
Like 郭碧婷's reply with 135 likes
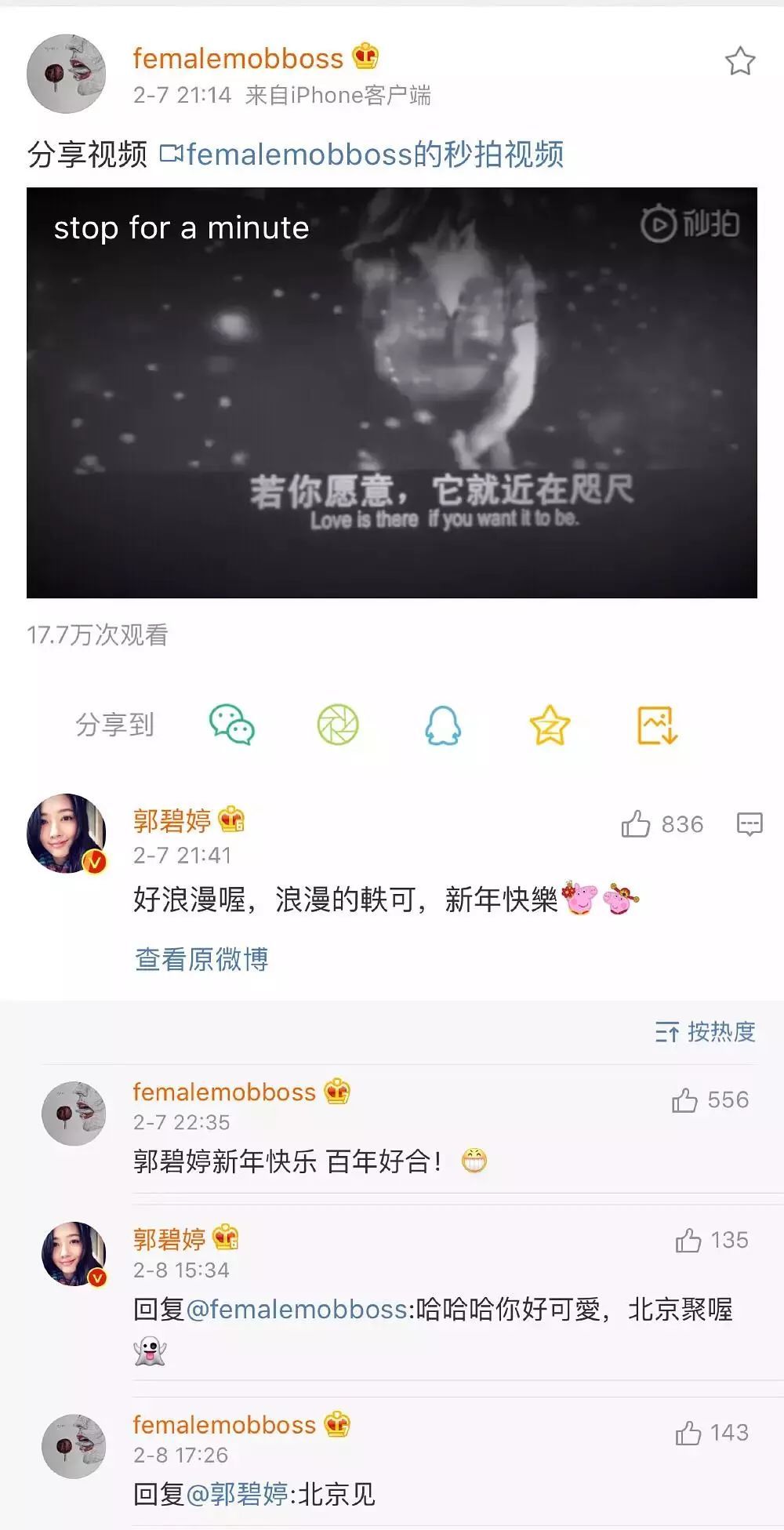[688, 1241]
